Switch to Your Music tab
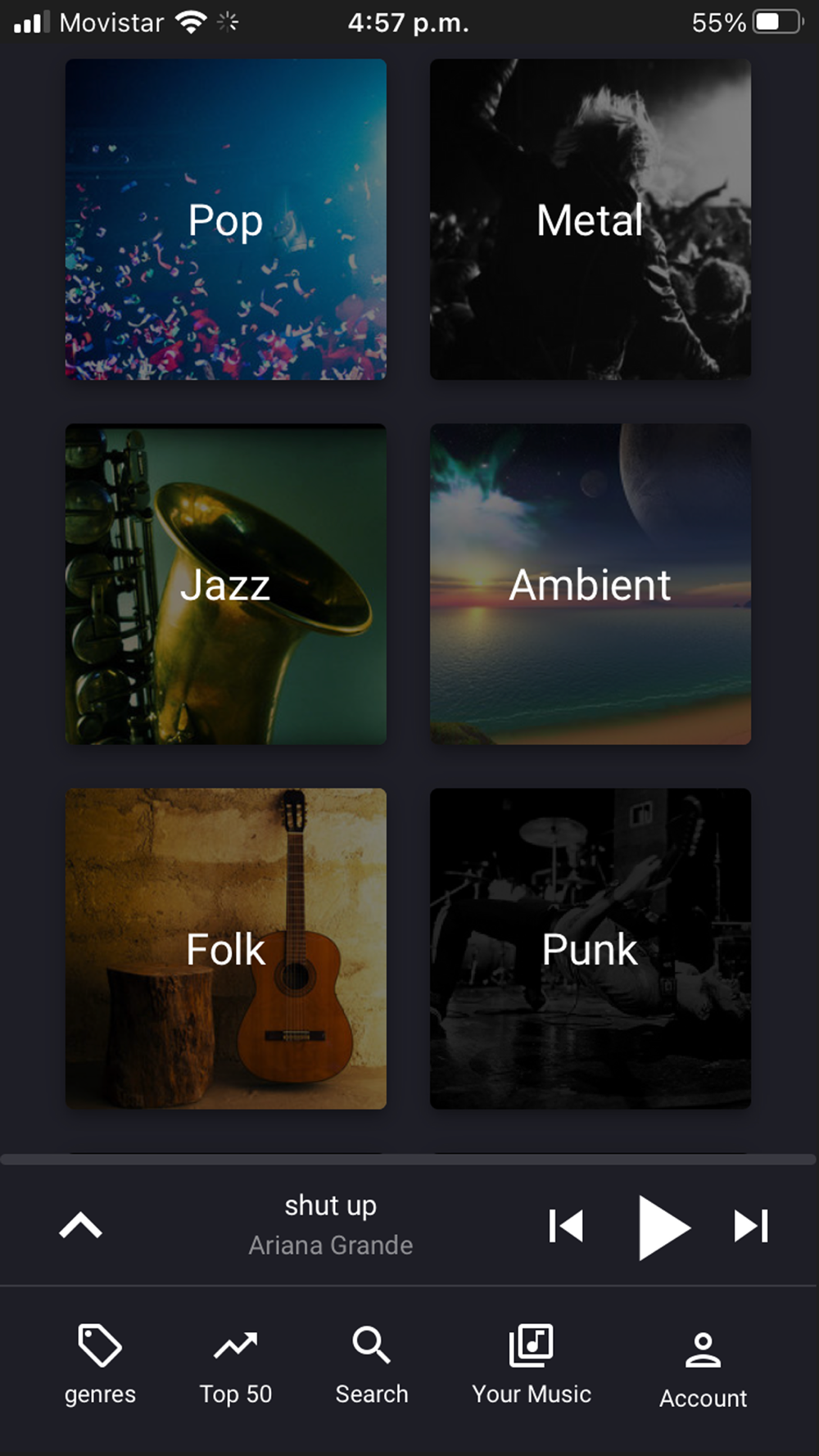This screenshot has width=819, height=1456. [x=532, y=1364]
